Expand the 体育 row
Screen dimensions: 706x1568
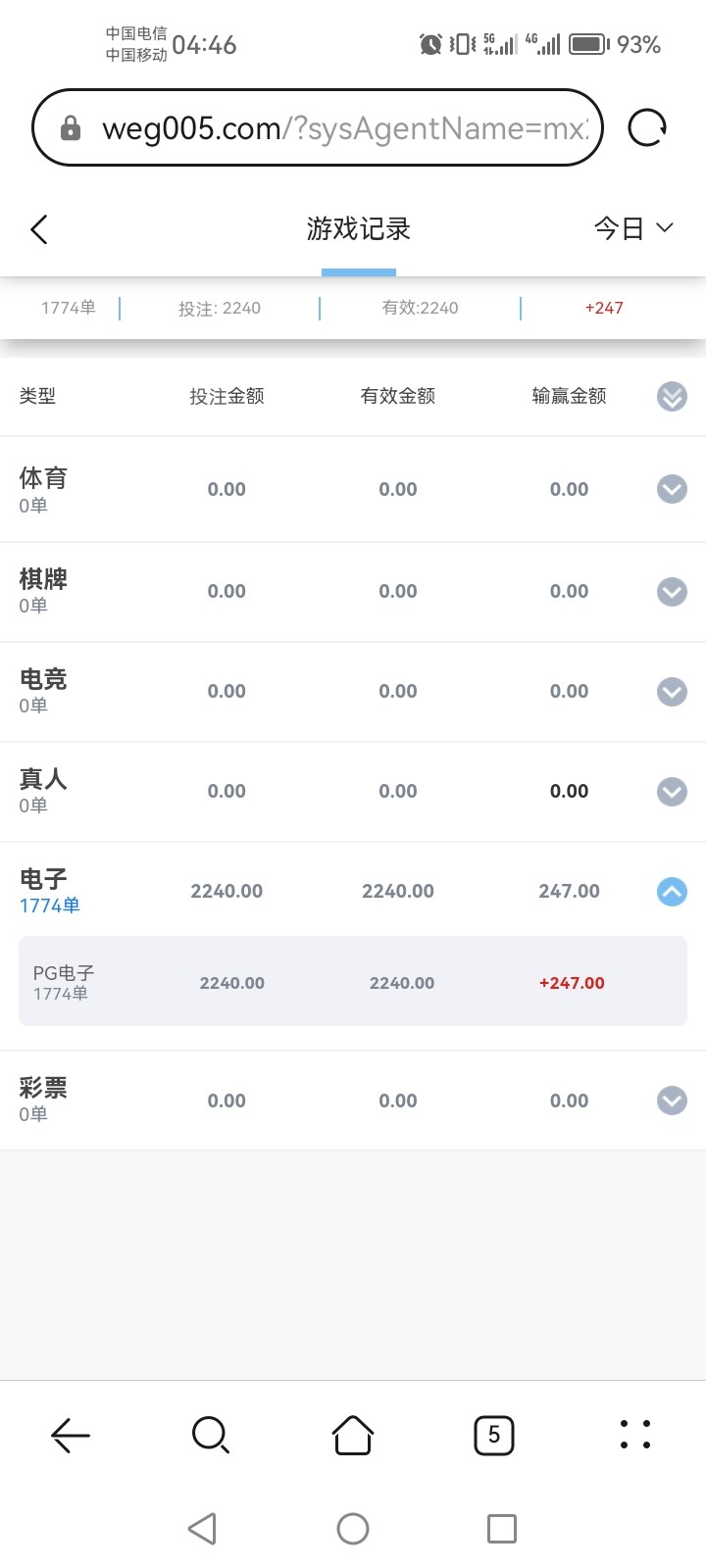click(672, 489)
